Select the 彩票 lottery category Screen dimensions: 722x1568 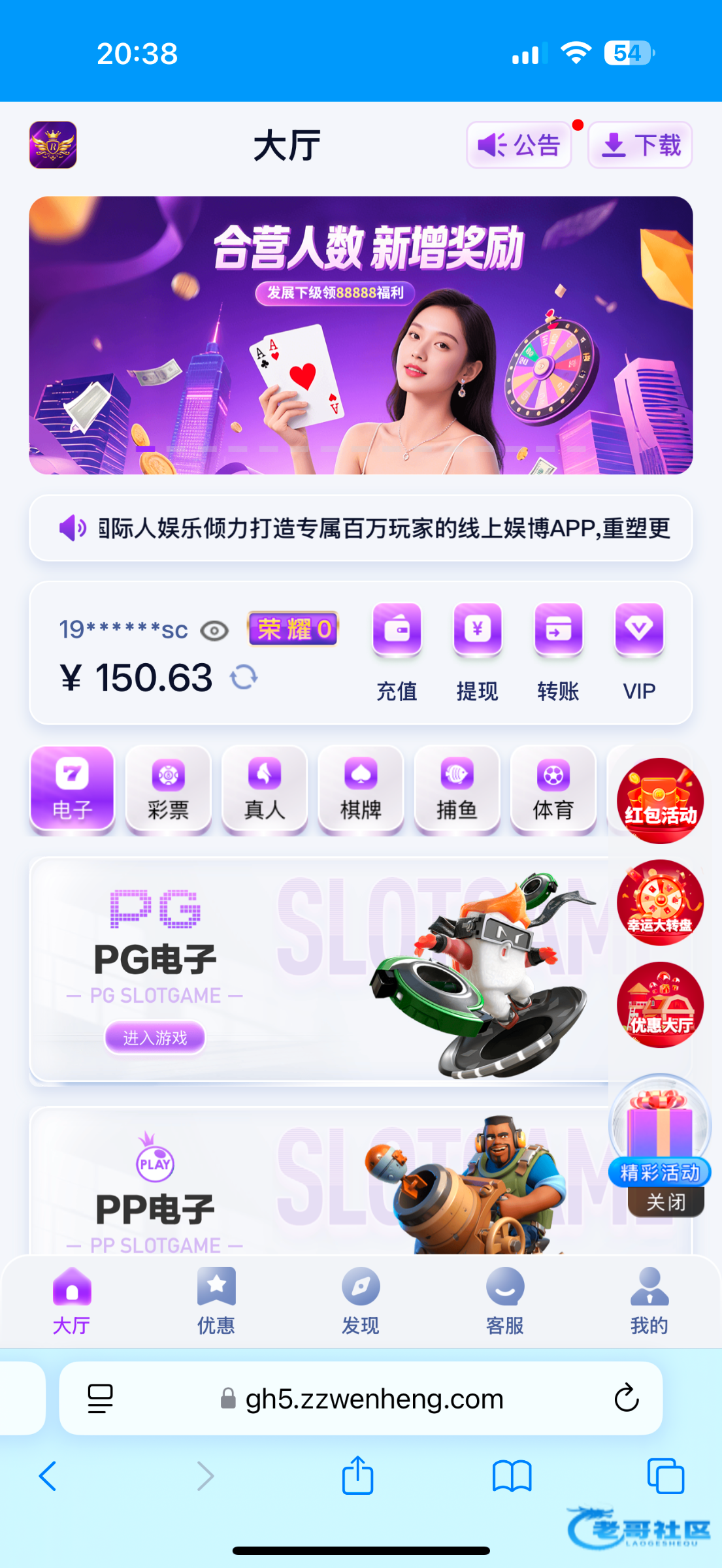[169, 790]
